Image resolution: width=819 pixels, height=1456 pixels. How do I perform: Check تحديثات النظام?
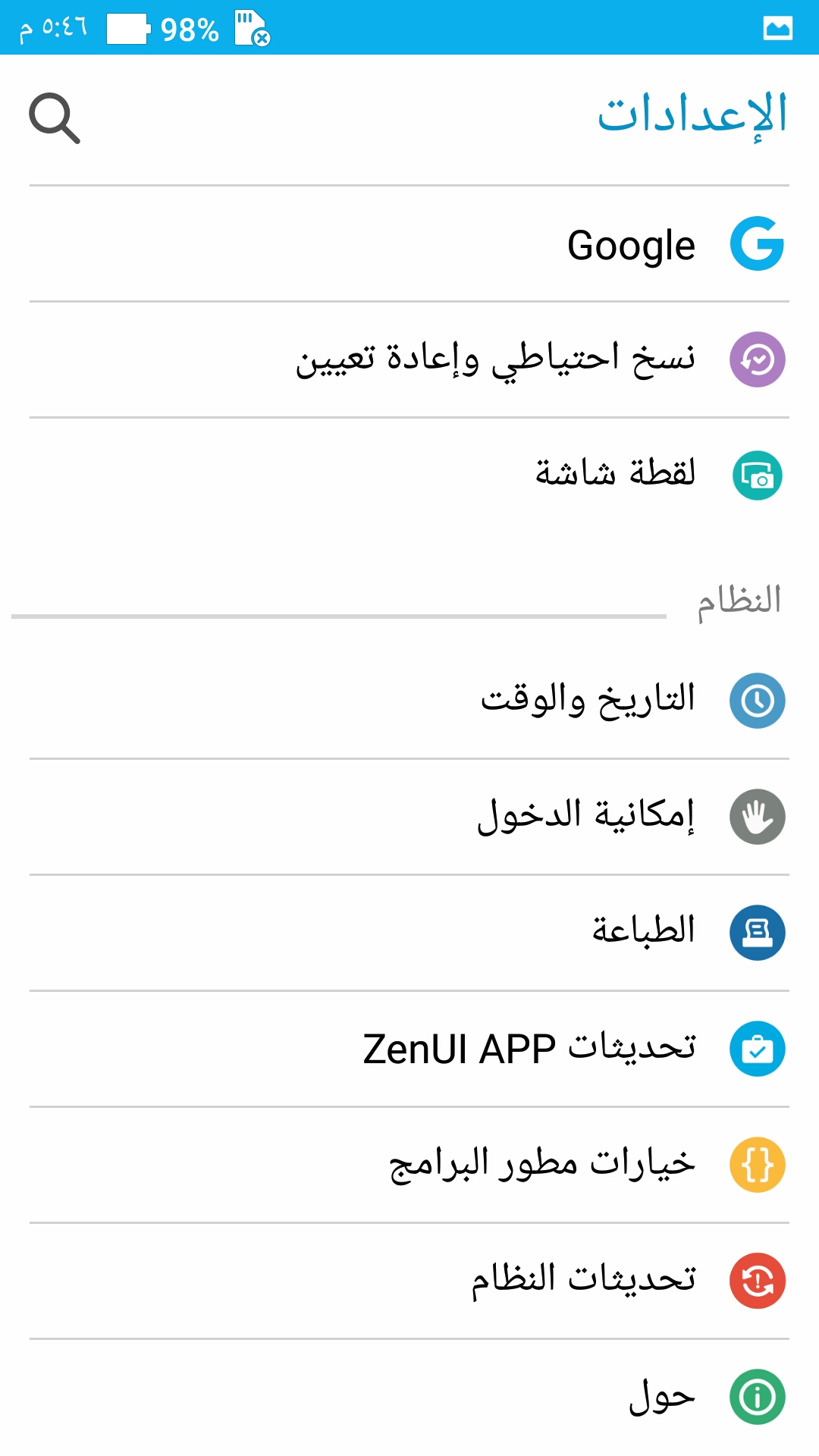coord(583,1281)
